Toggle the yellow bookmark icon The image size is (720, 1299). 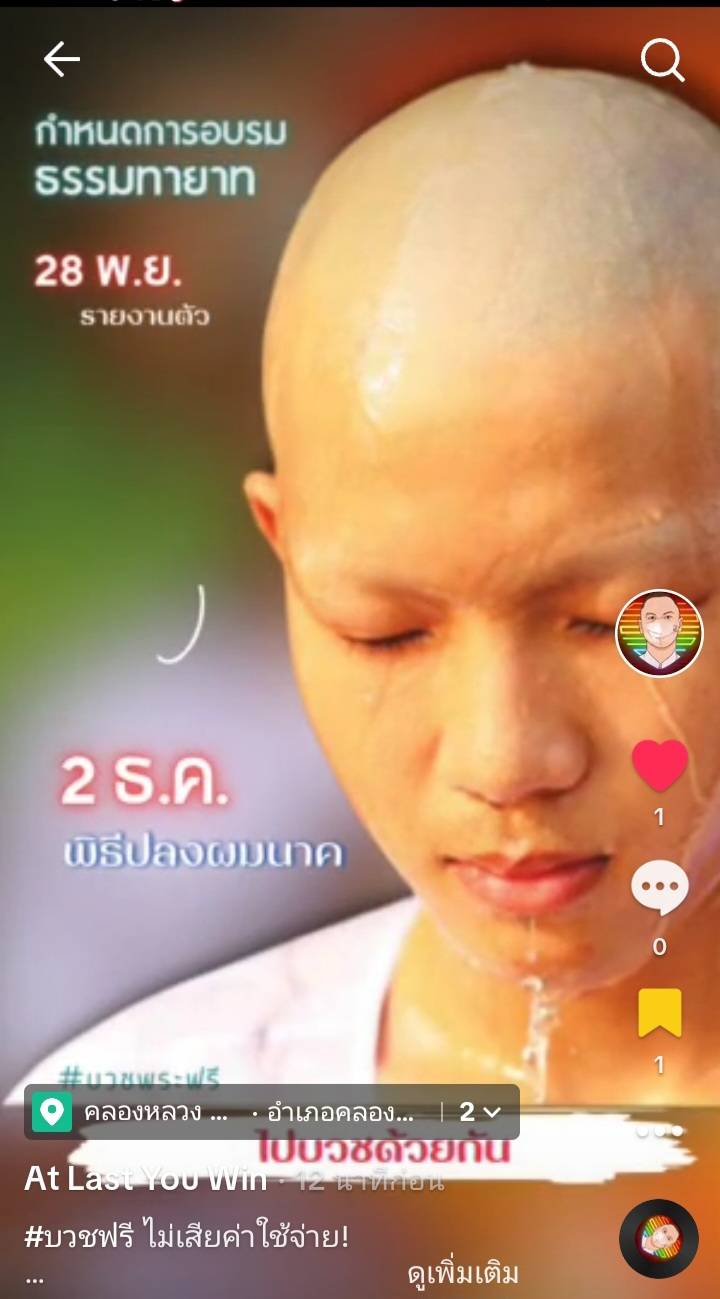[x=660, y=1013]
